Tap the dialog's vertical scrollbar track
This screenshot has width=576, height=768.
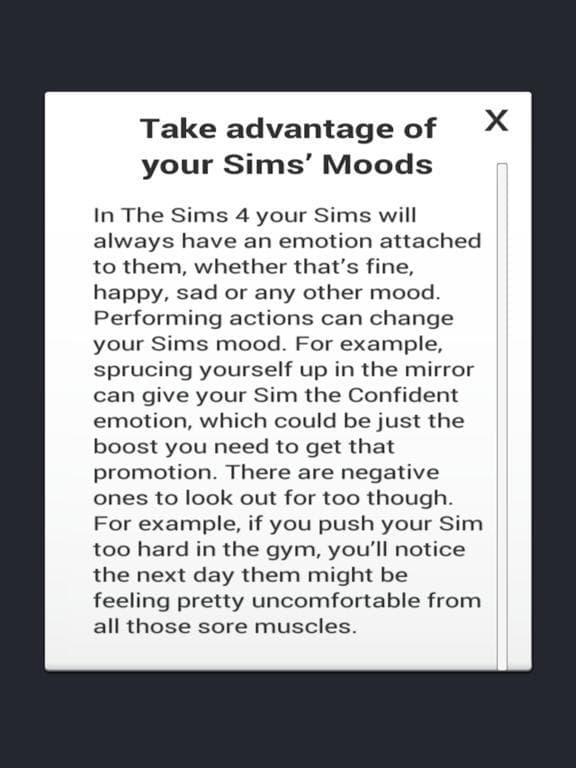tap(502, 417)
